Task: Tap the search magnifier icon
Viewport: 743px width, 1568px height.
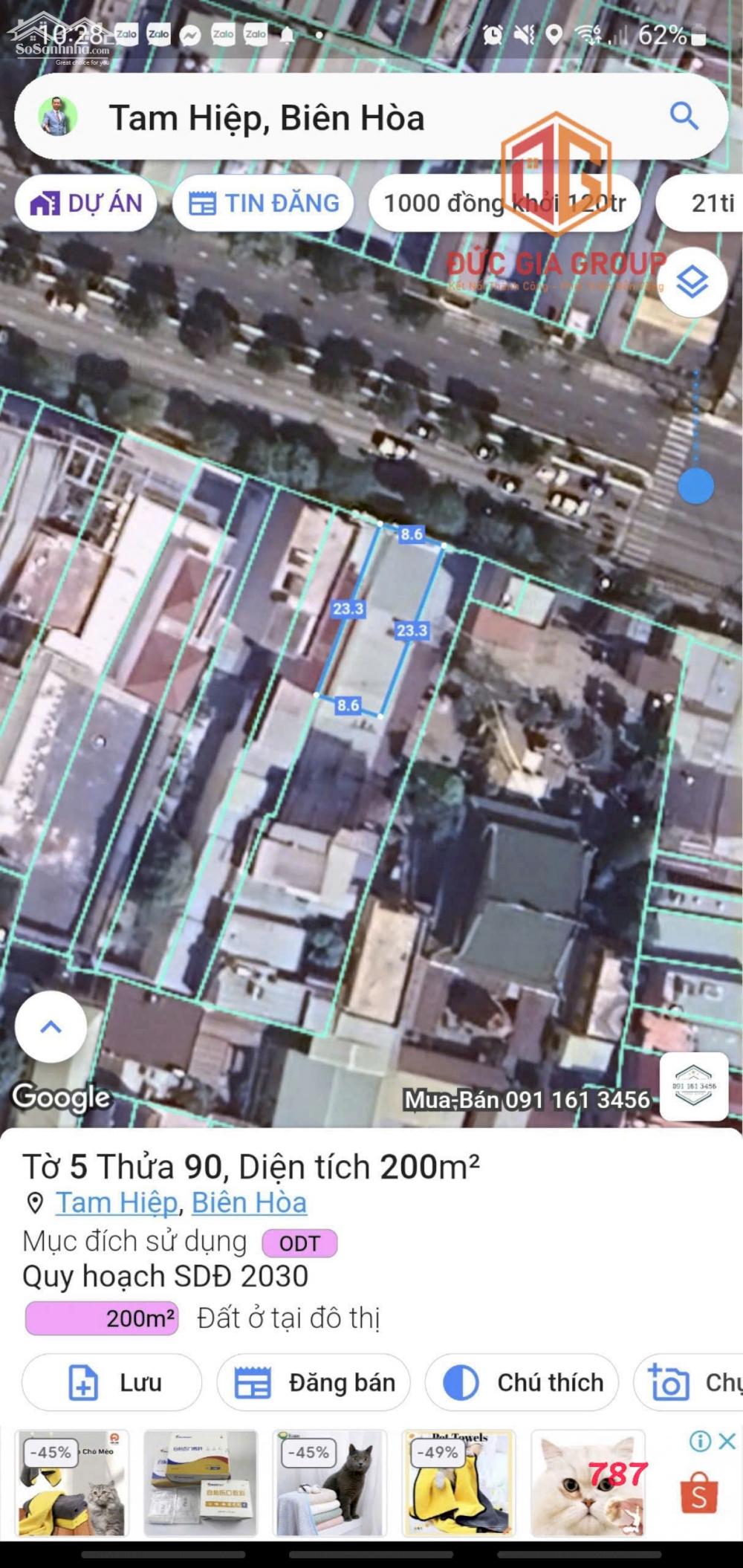Action: (x=684, y=117)
